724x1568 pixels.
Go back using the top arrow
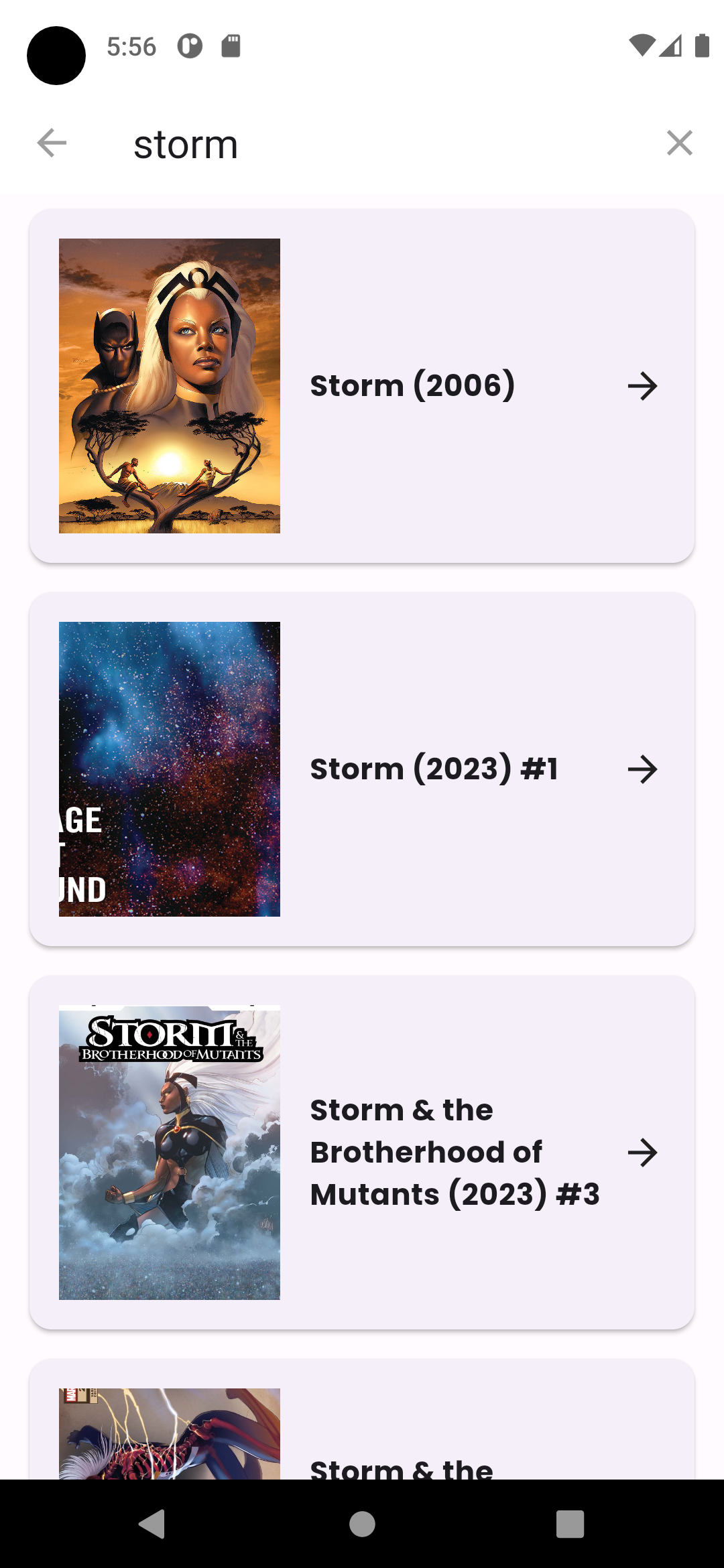(x=52, y=143)
